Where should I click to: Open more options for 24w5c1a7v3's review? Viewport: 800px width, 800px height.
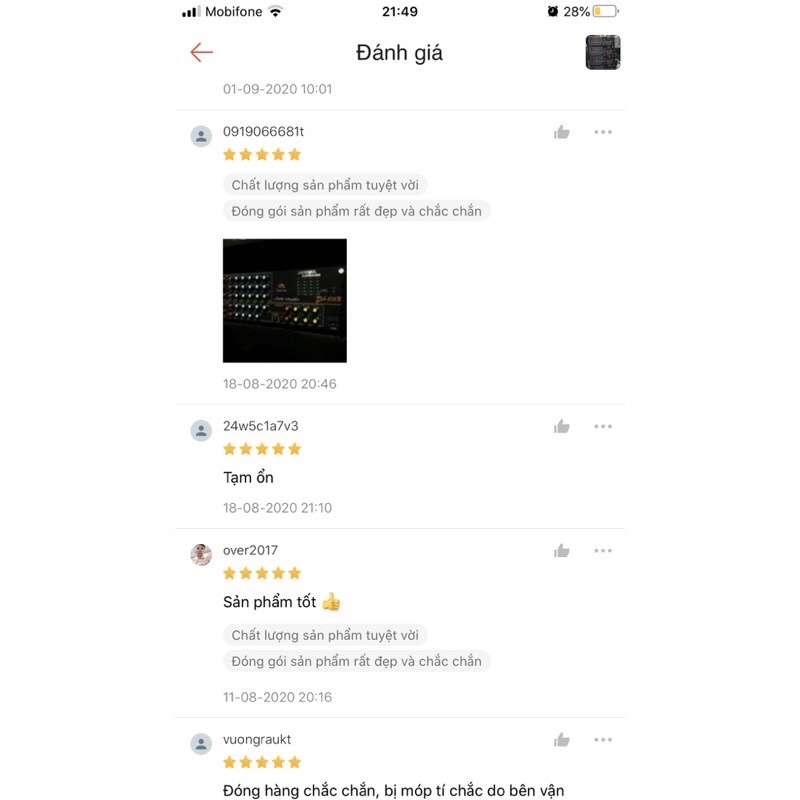(x=603, y=427)
